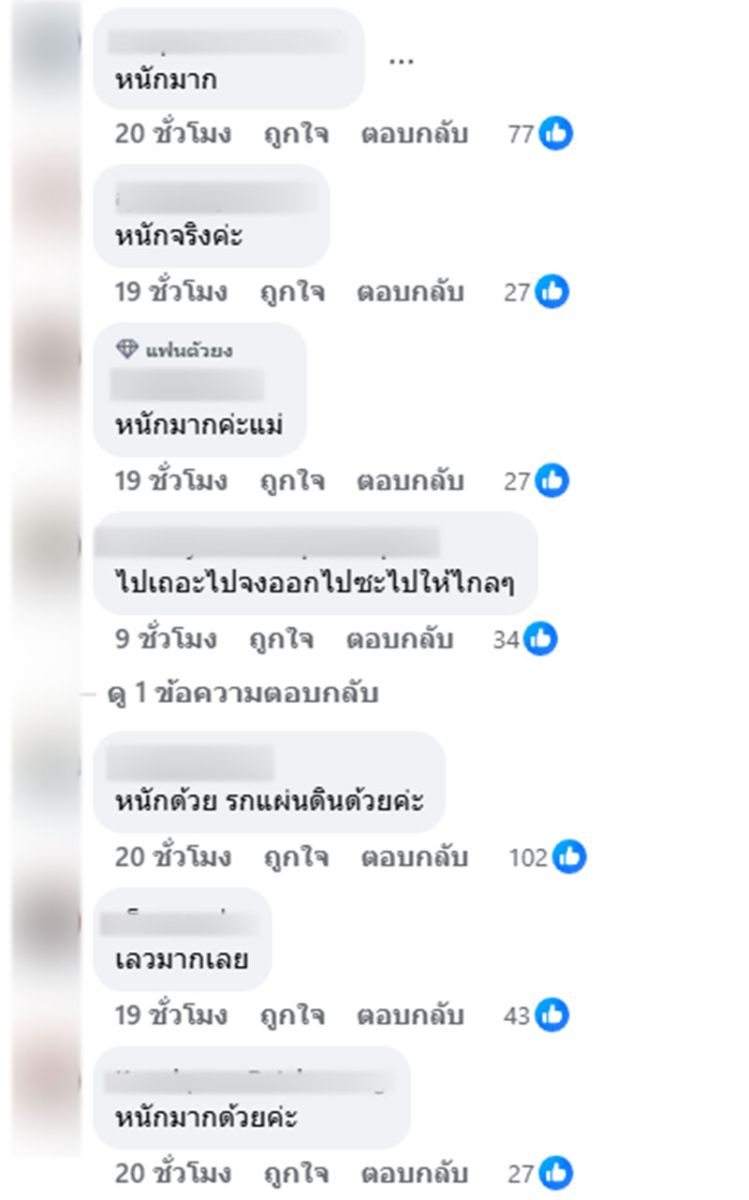
Task: Like the comment "หนักมากด้วยค่ะ"
Action: 296,1173
